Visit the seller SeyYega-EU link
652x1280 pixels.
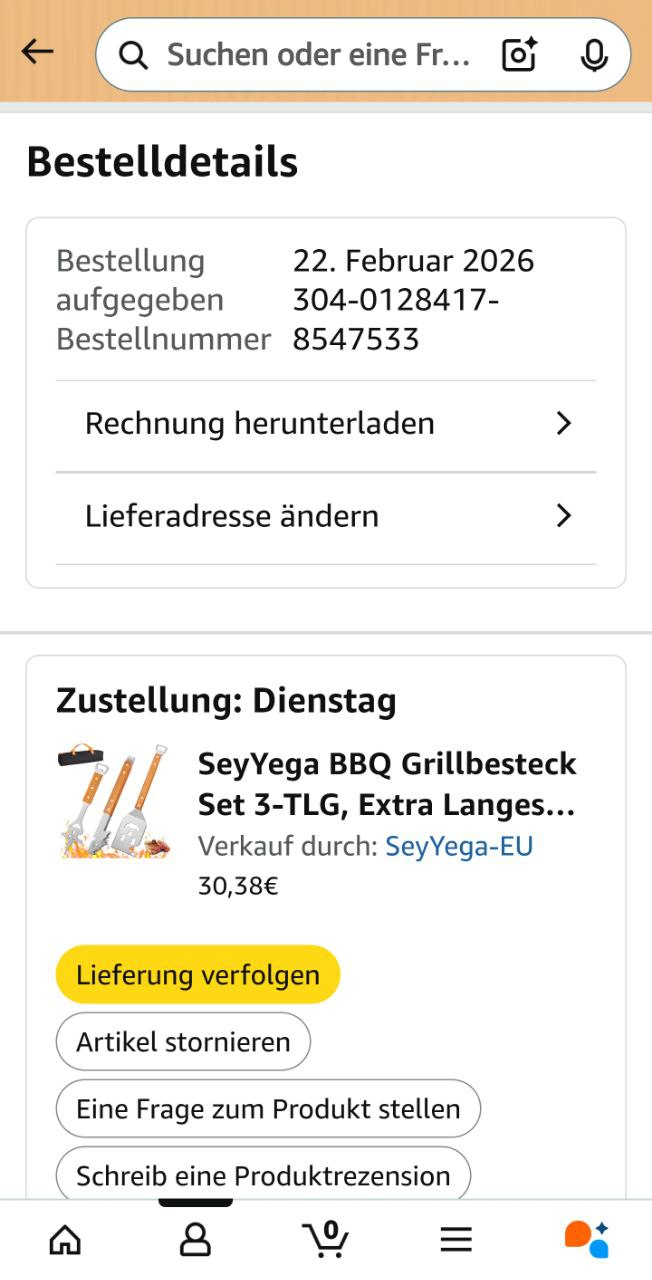(459, 847)
